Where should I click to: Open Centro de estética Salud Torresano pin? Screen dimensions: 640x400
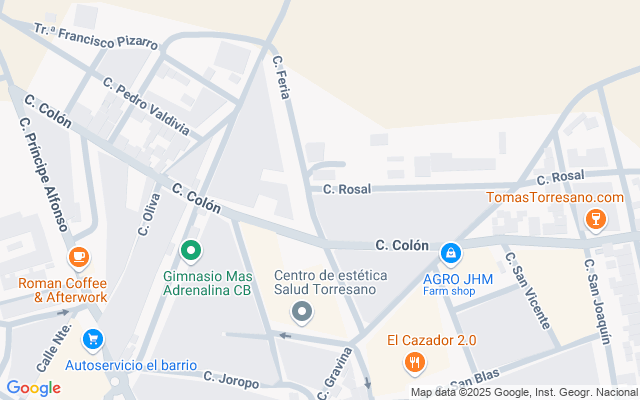[302, 314]
